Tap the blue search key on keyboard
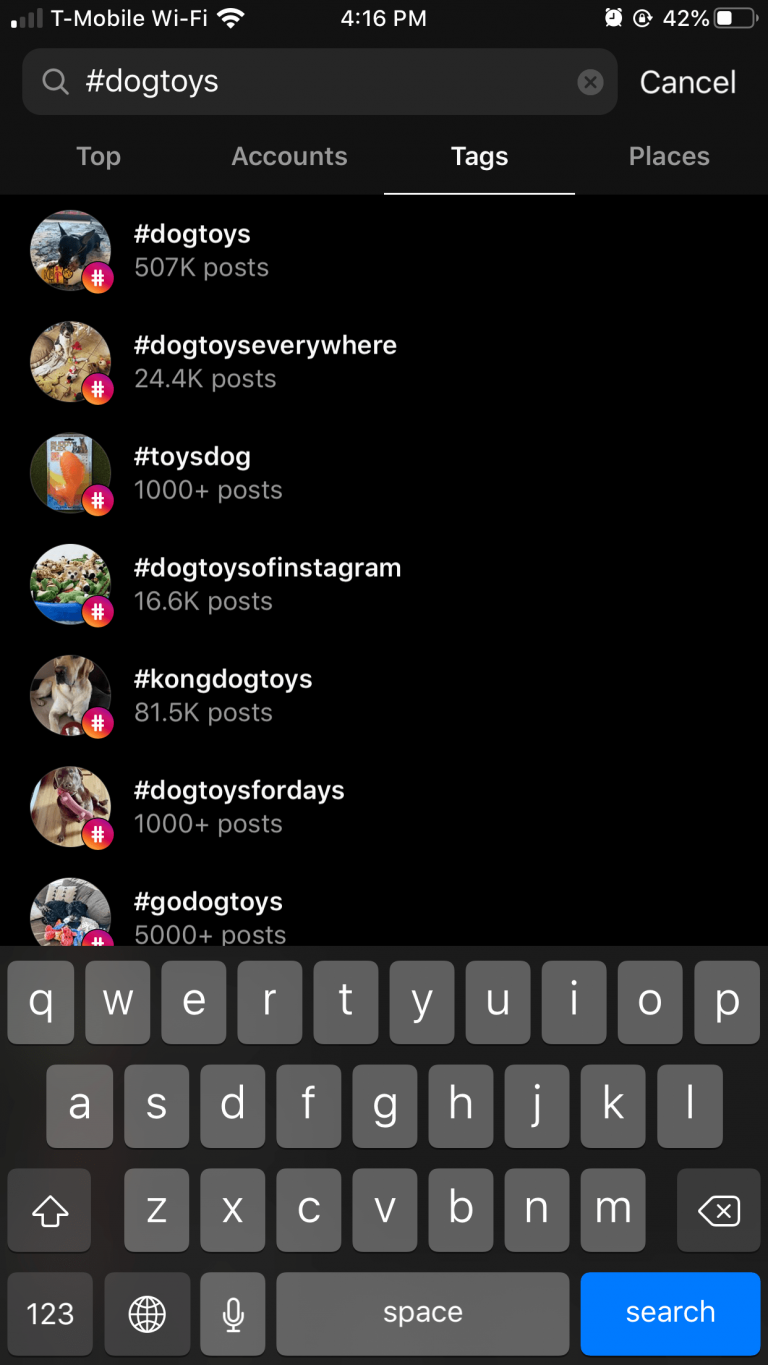 coord(670,1314)
